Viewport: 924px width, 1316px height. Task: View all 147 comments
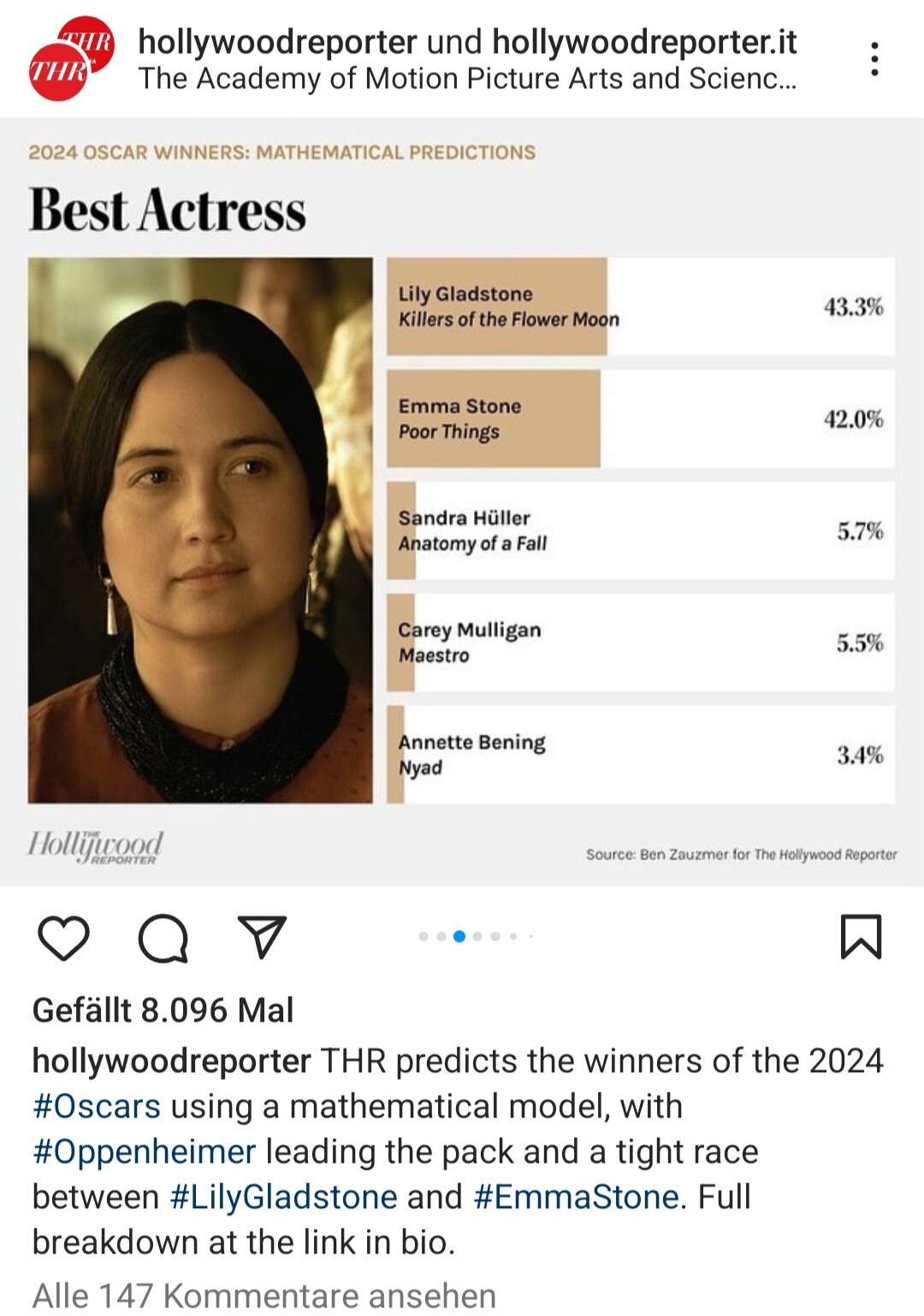coord(264,1295)
